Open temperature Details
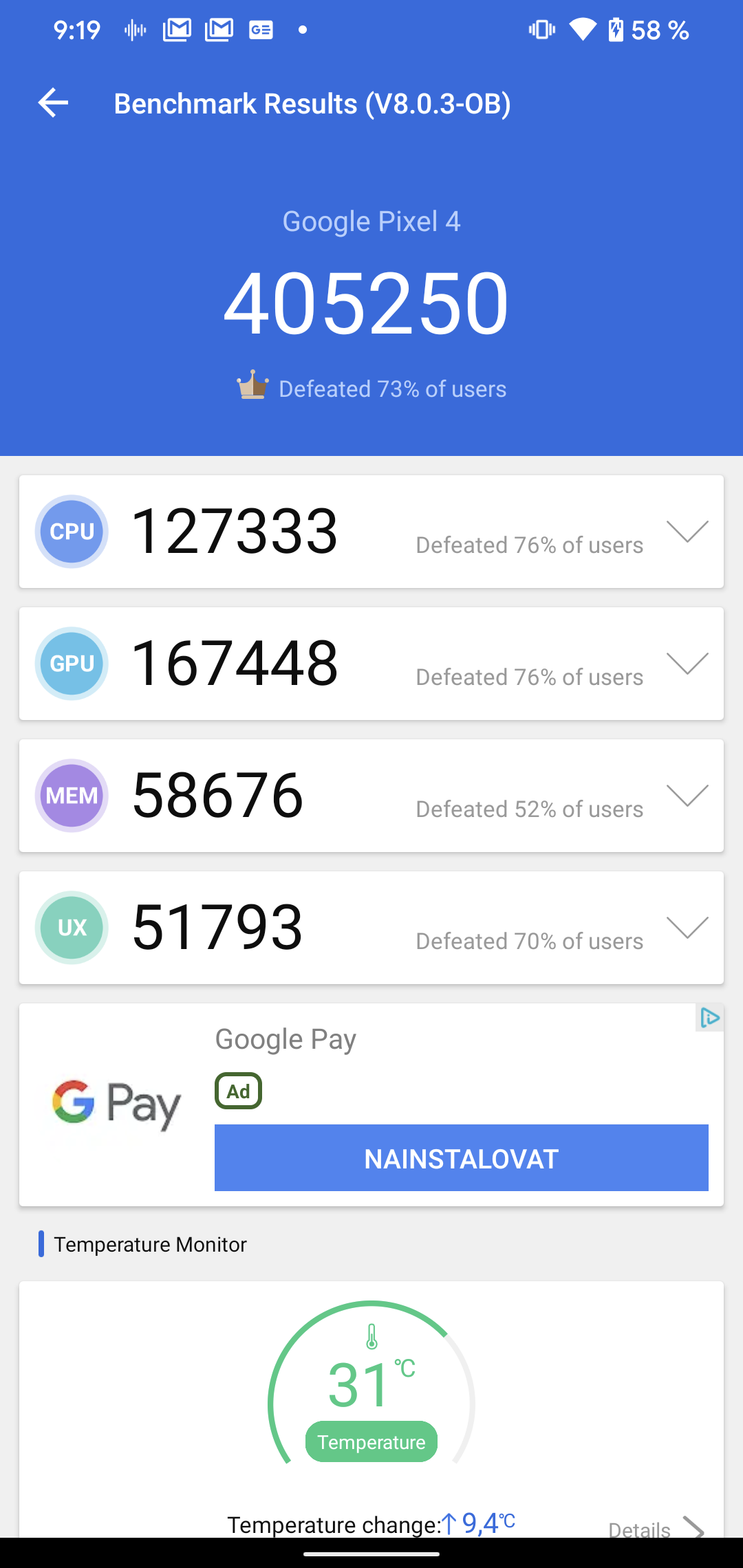This screenshot has height=1568, width=743. (655, 1528)
